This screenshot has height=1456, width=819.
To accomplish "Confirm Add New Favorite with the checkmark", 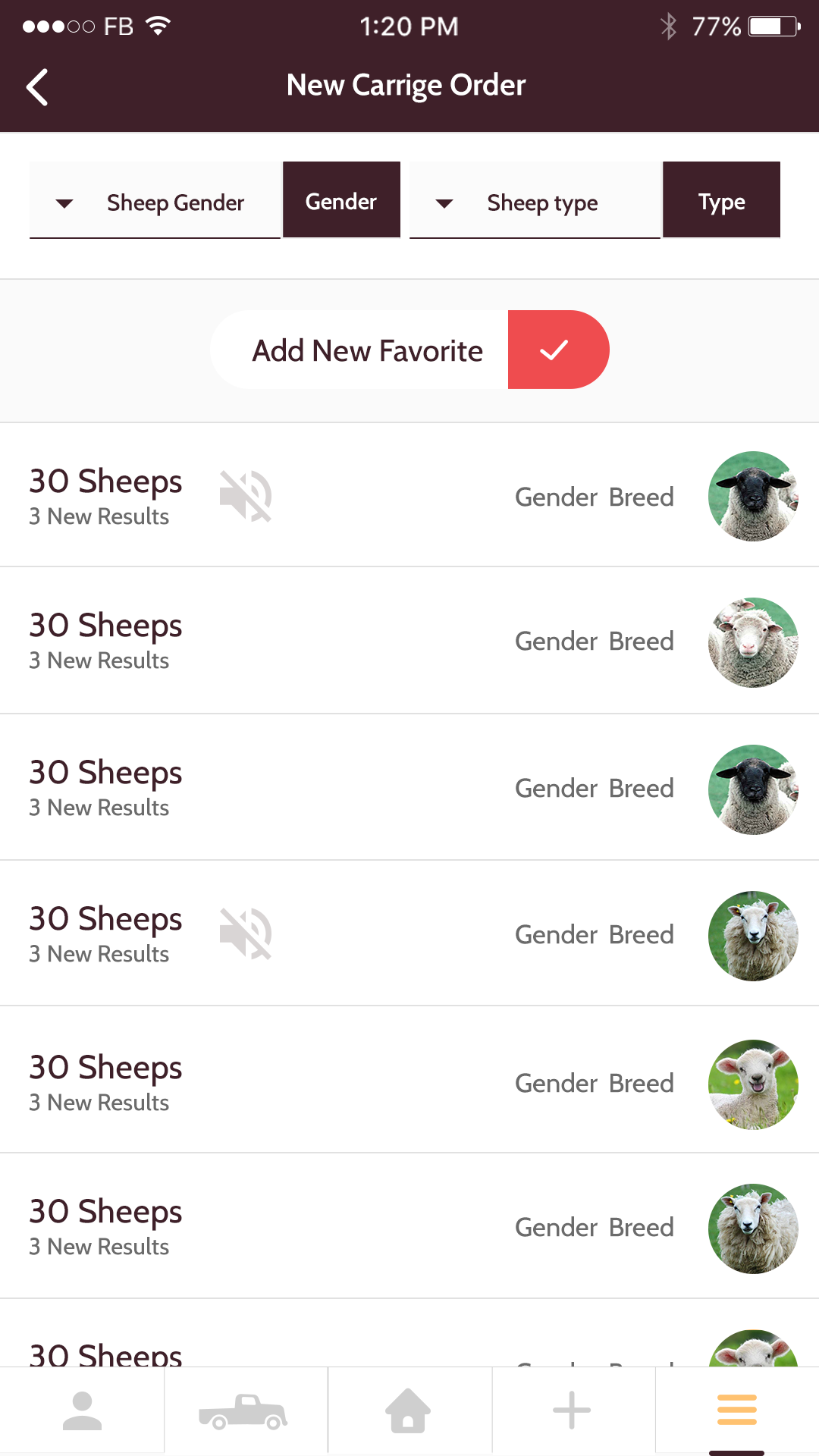I will [557, 350].
